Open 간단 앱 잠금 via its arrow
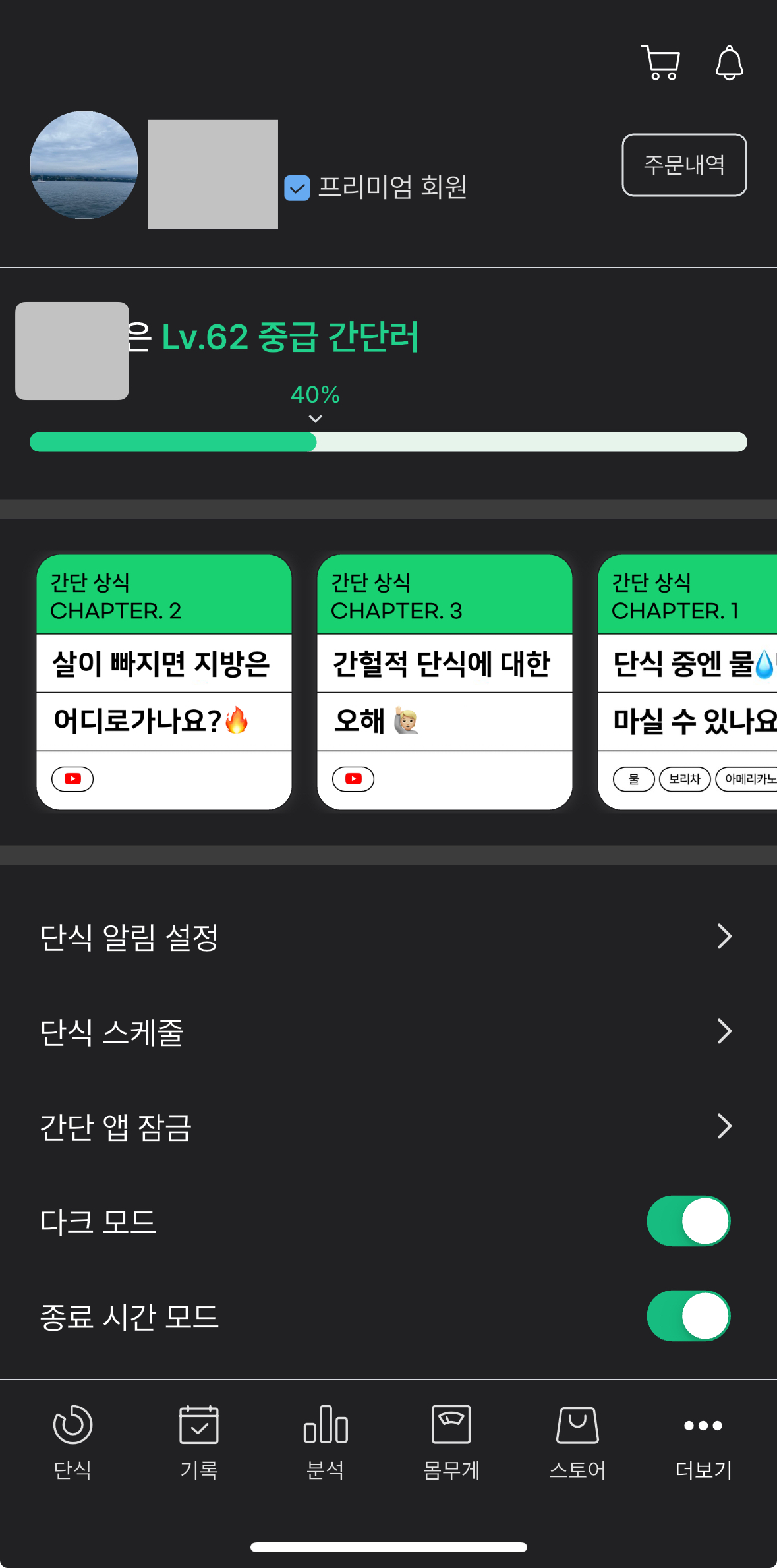777x1568 pixels. [x=724, y=1126]
